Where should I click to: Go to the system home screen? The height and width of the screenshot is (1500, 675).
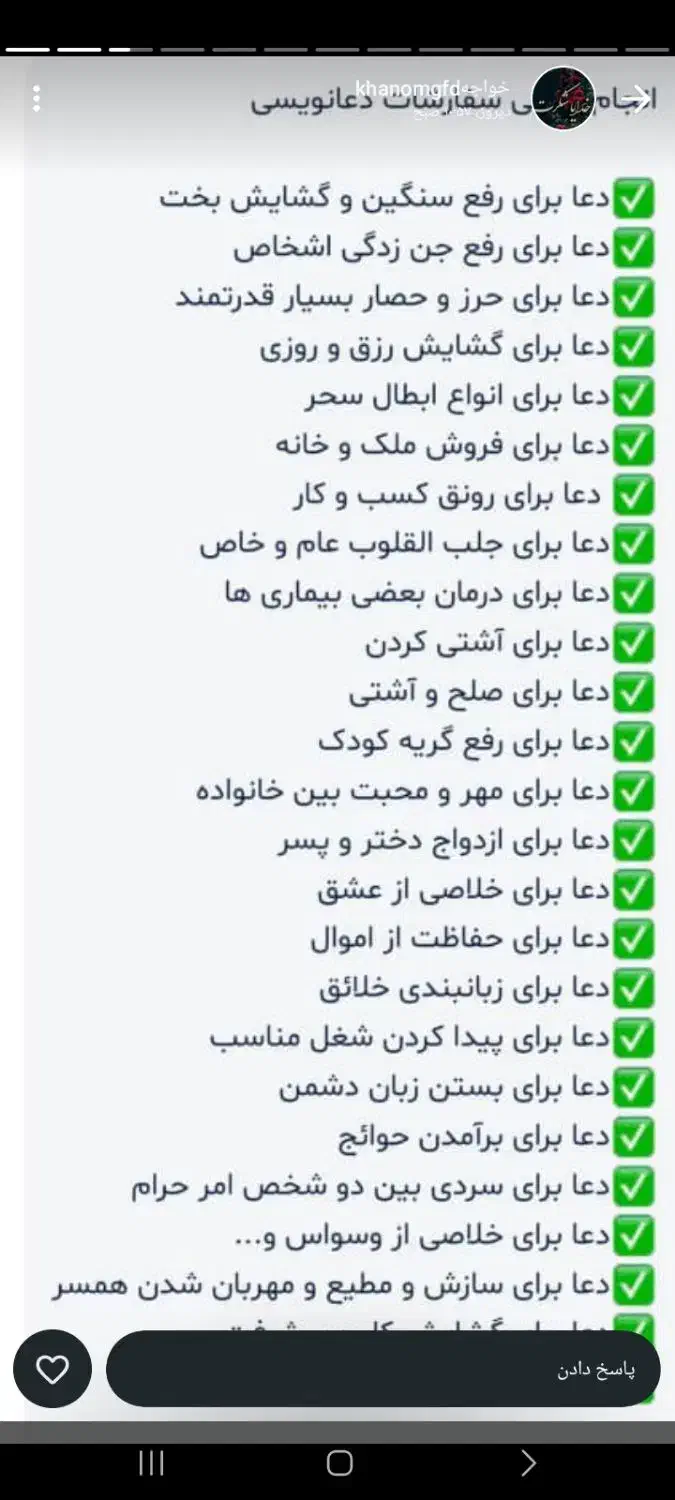(x=339, y=1464)
